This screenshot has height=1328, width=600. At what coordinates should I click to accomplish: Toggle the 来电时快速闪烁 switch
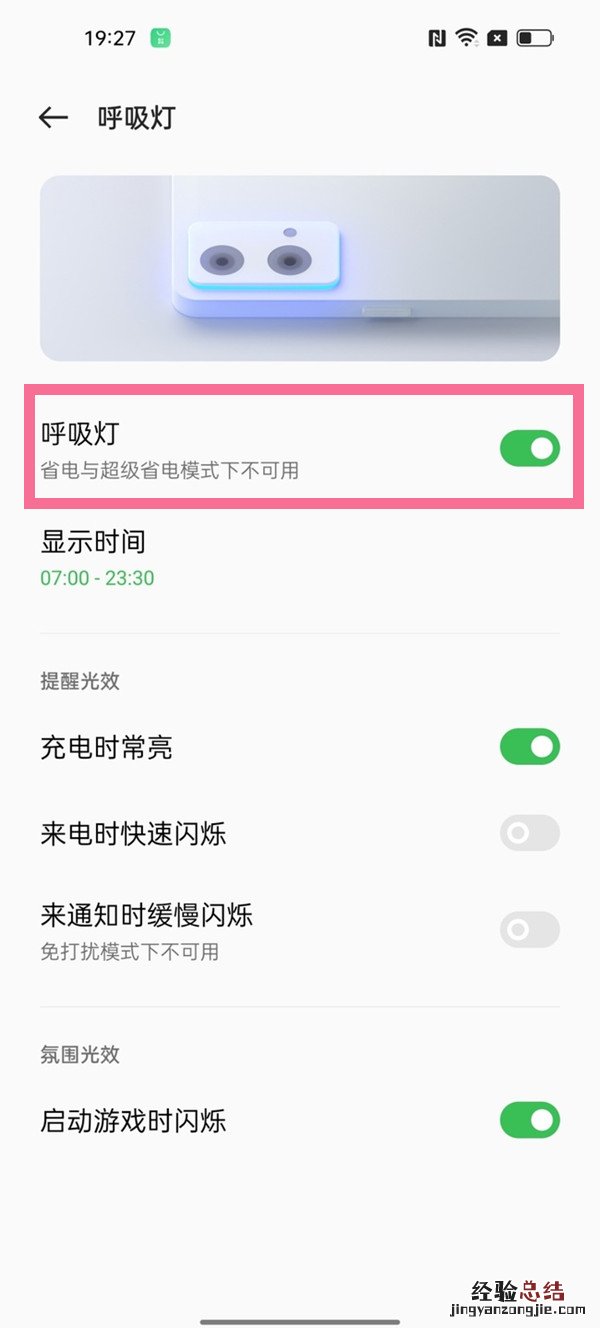529,833
